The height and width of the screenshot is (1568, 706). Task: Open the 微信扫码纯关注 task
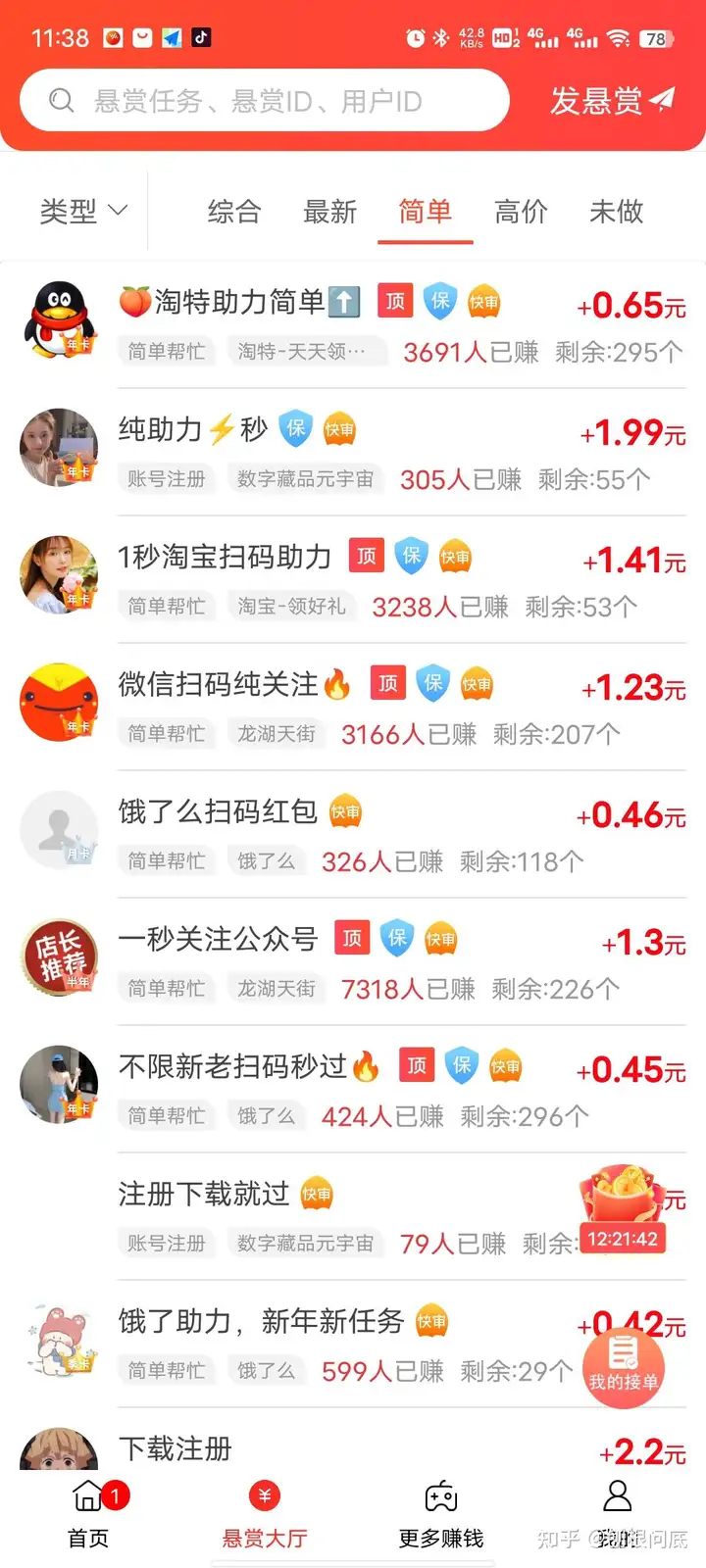pyautogui.click(x=219, y=684)
